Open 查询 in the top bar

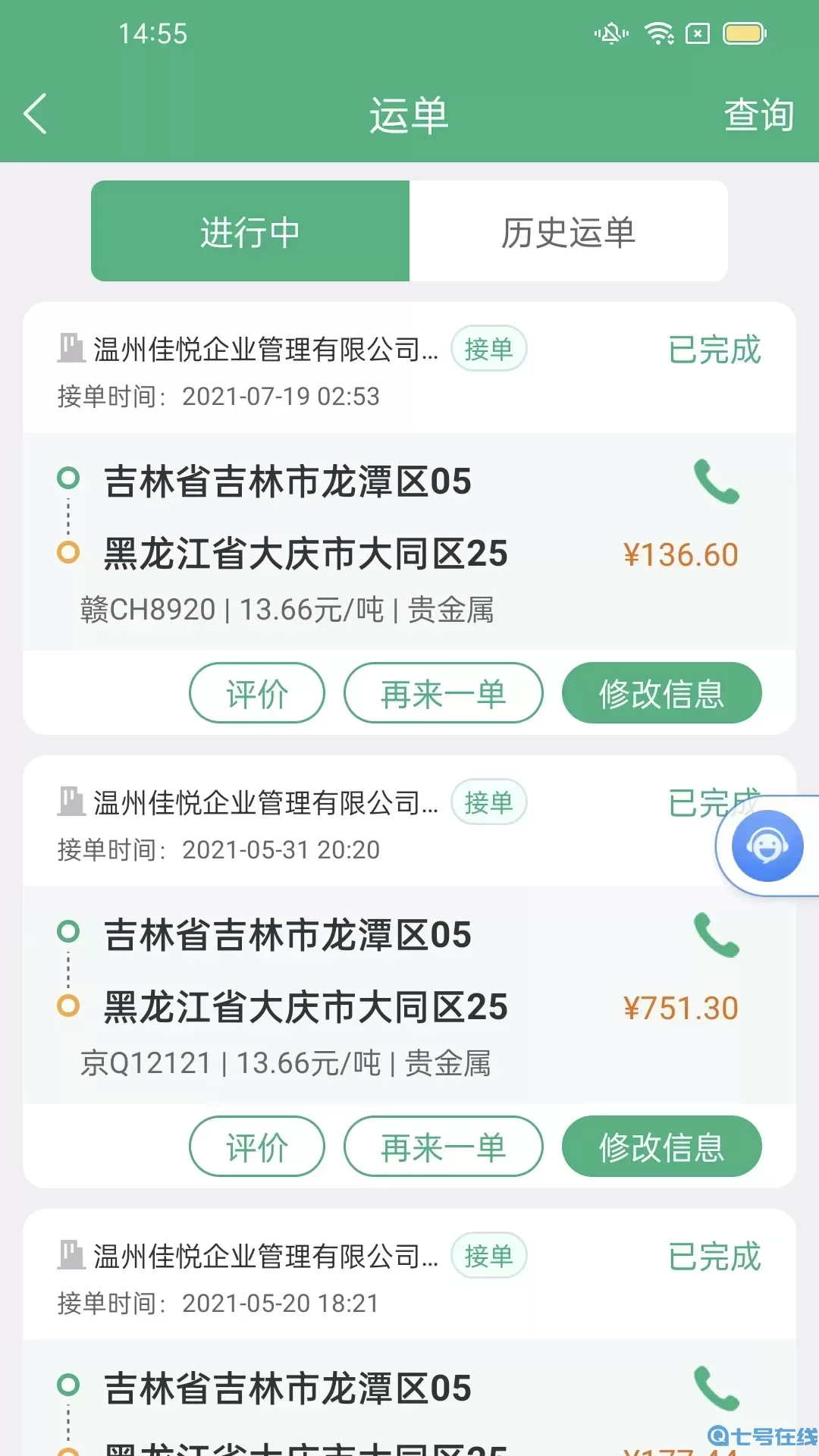758,115
